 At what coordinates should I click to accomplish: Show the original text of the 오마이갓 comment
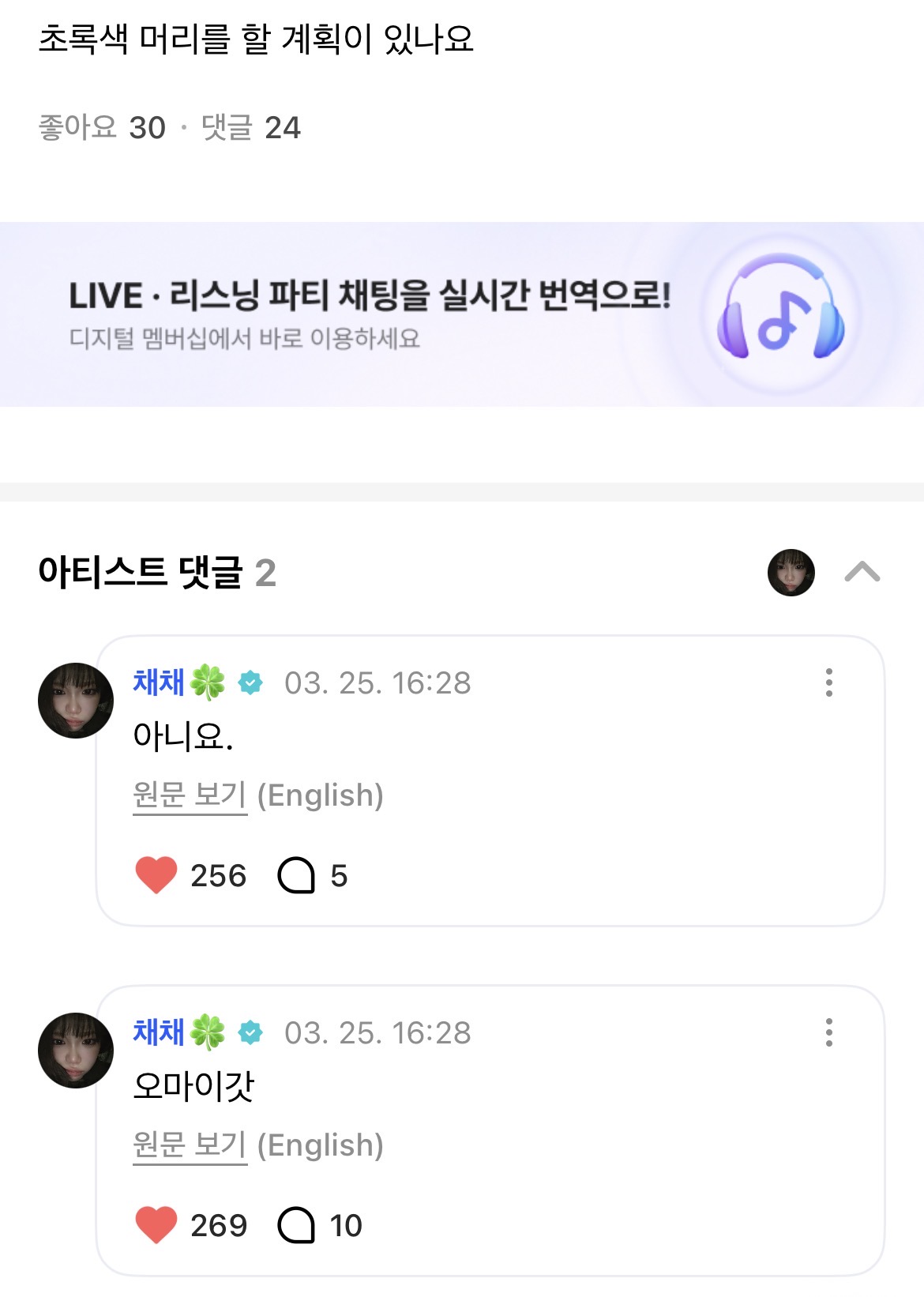click(190, 1145)
